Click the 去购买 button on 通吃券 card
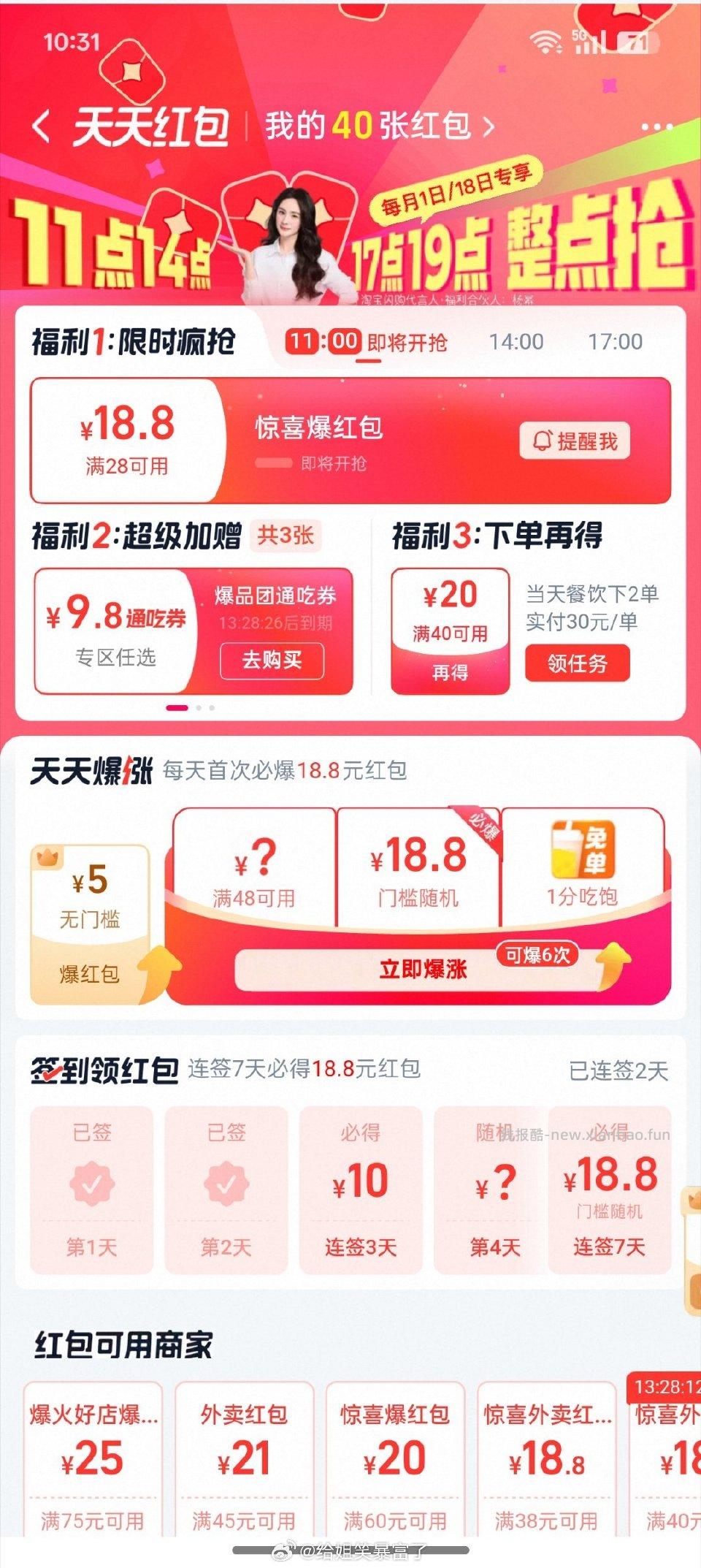This screenshot has height=1568, width=701. tap(272, 660)
